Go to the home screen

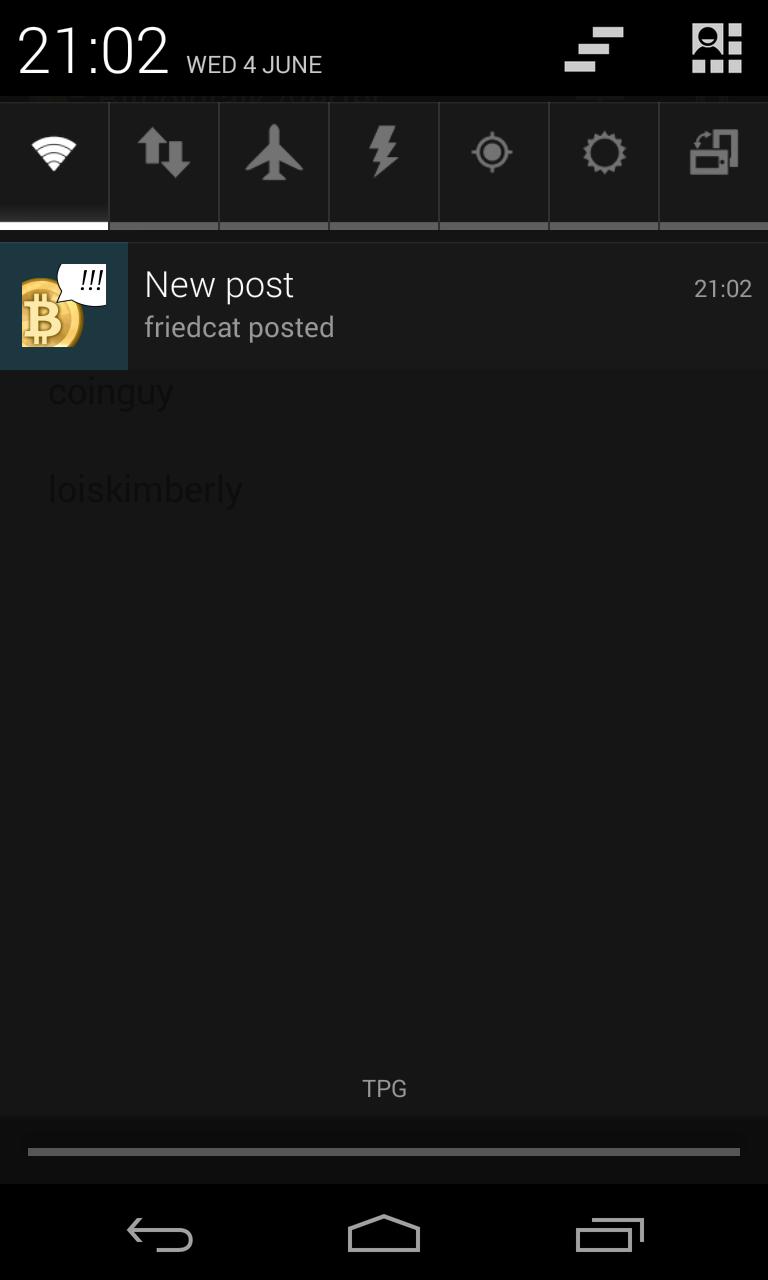click(384, 1235)
